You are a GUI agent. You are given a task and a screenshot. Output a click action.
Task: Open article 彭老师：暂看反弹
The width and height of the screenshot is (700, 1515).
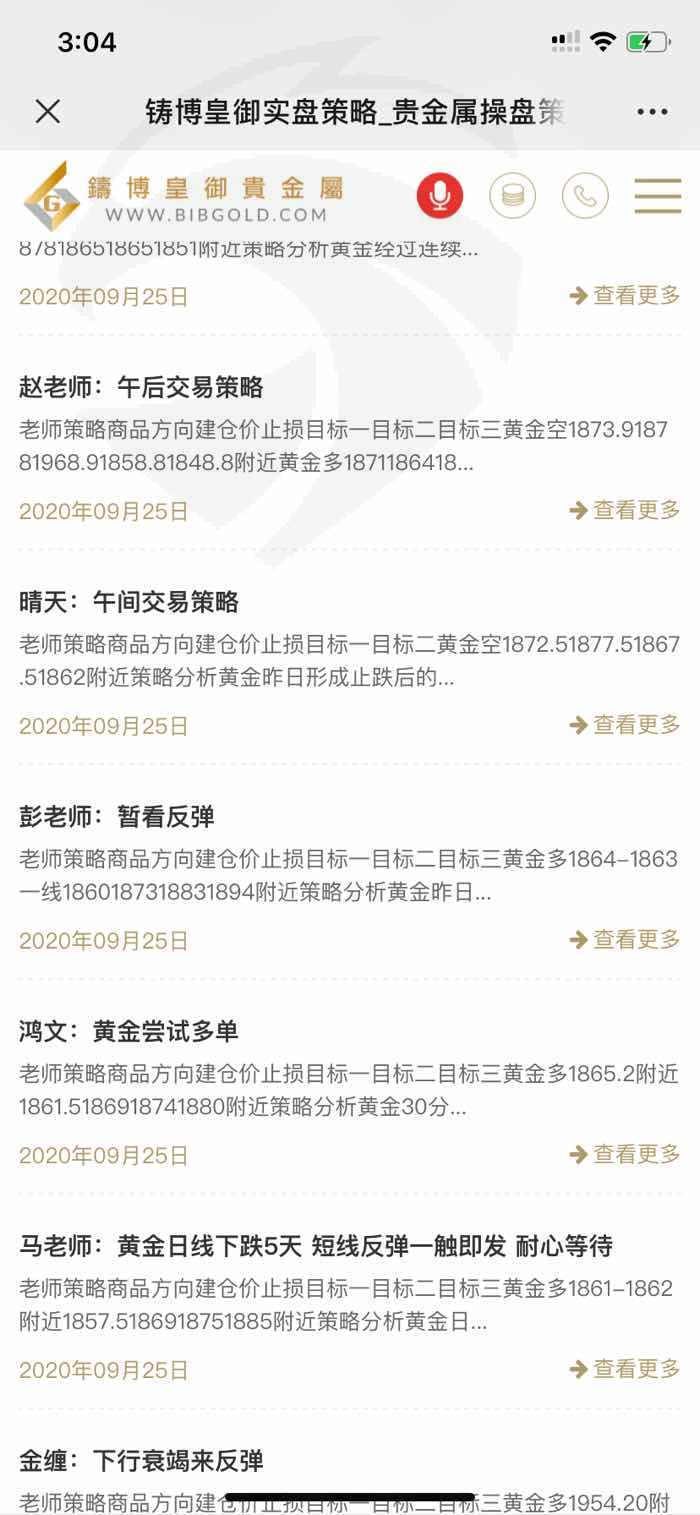point(117,817)
